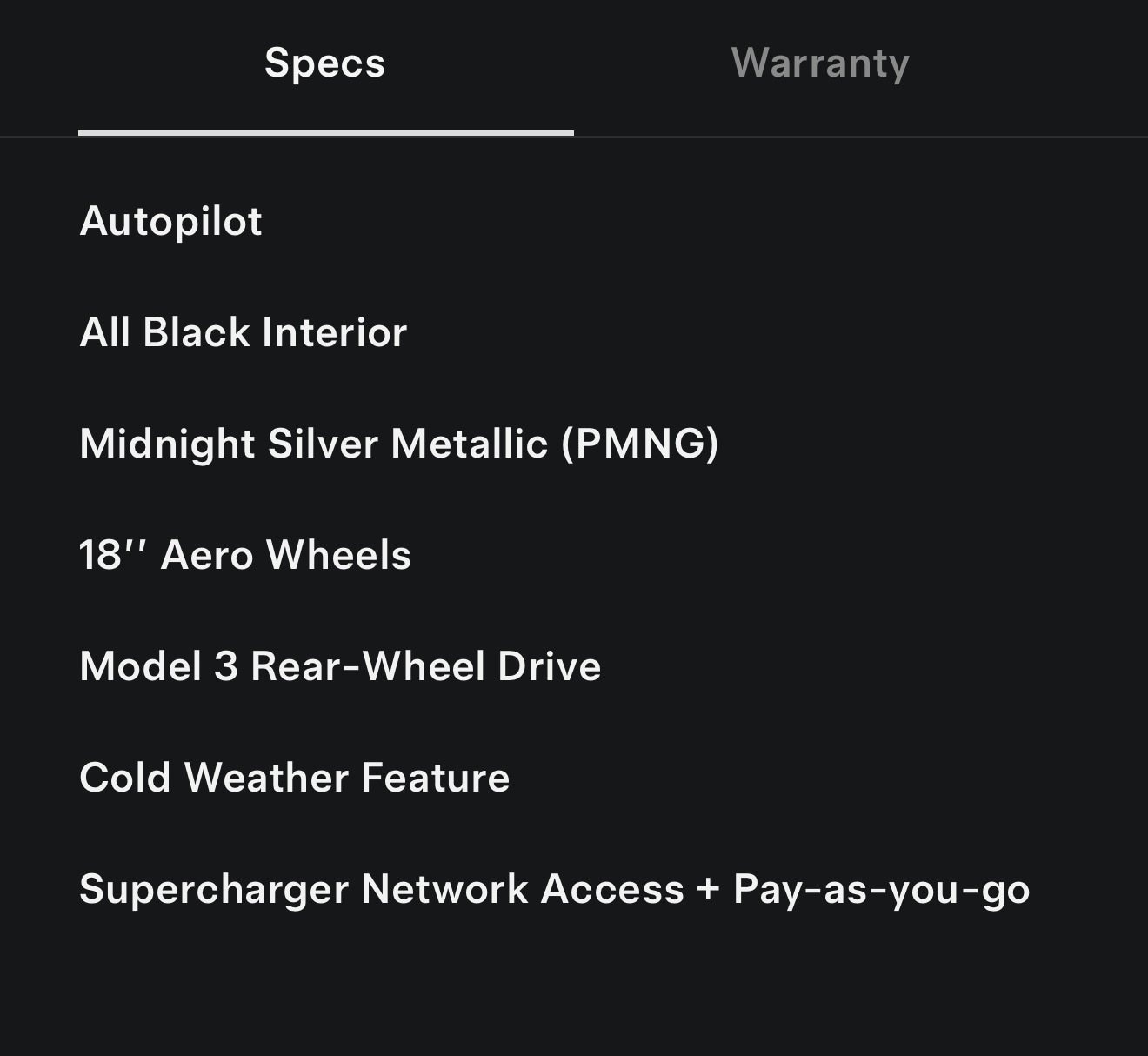Image resolution: width=1148 pixels, height=1056 pixels.
Task: Switch to the Warranty tab
Action: 820,63
